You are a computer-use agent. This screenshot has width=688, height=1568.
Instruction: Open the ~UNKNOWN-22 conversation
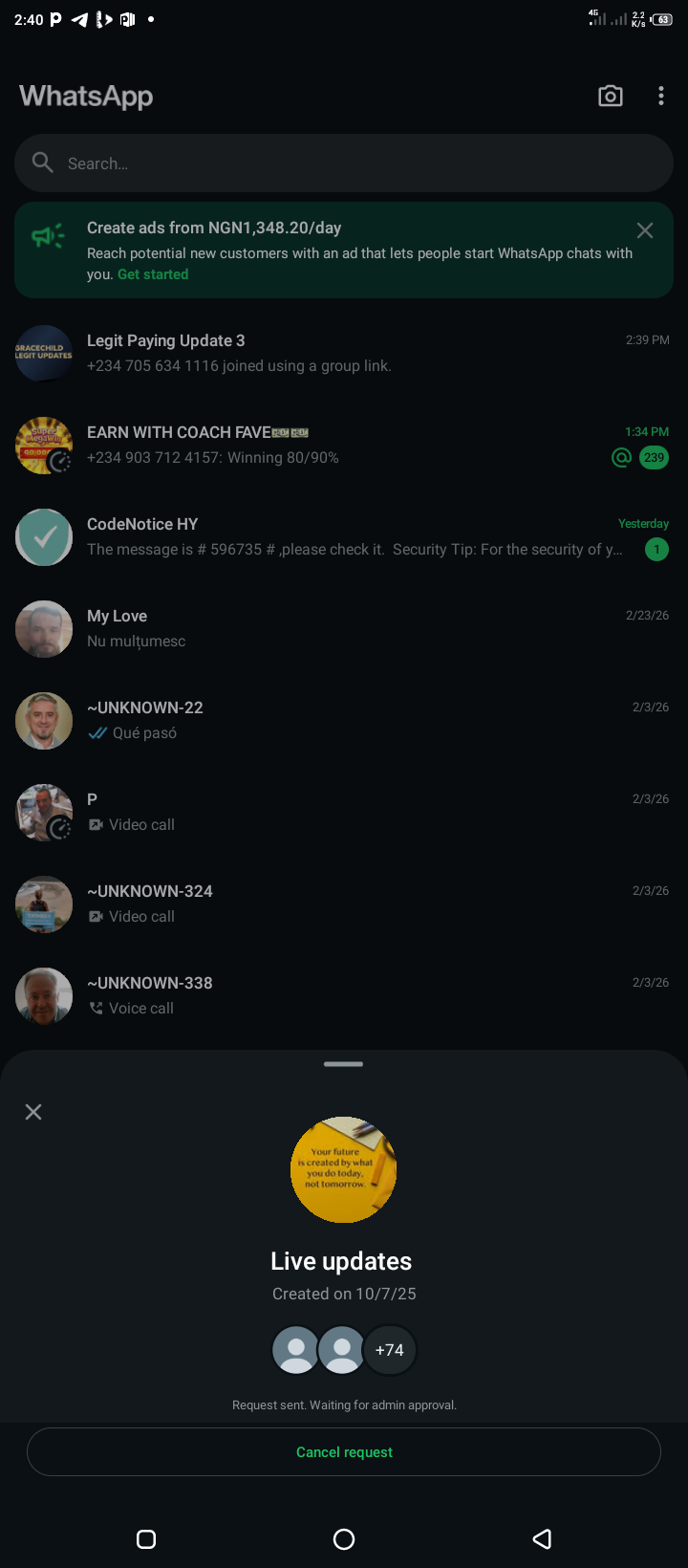[344, 720]
